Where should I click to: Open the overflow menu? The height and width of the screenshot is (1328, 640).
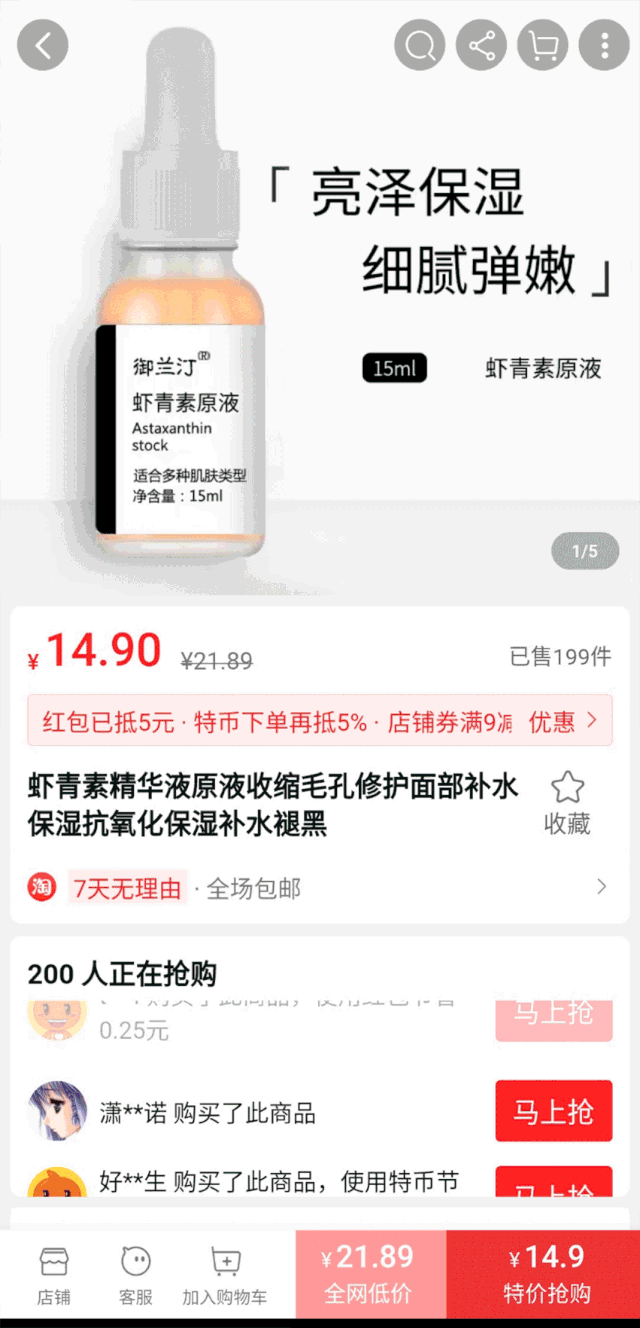604,46
